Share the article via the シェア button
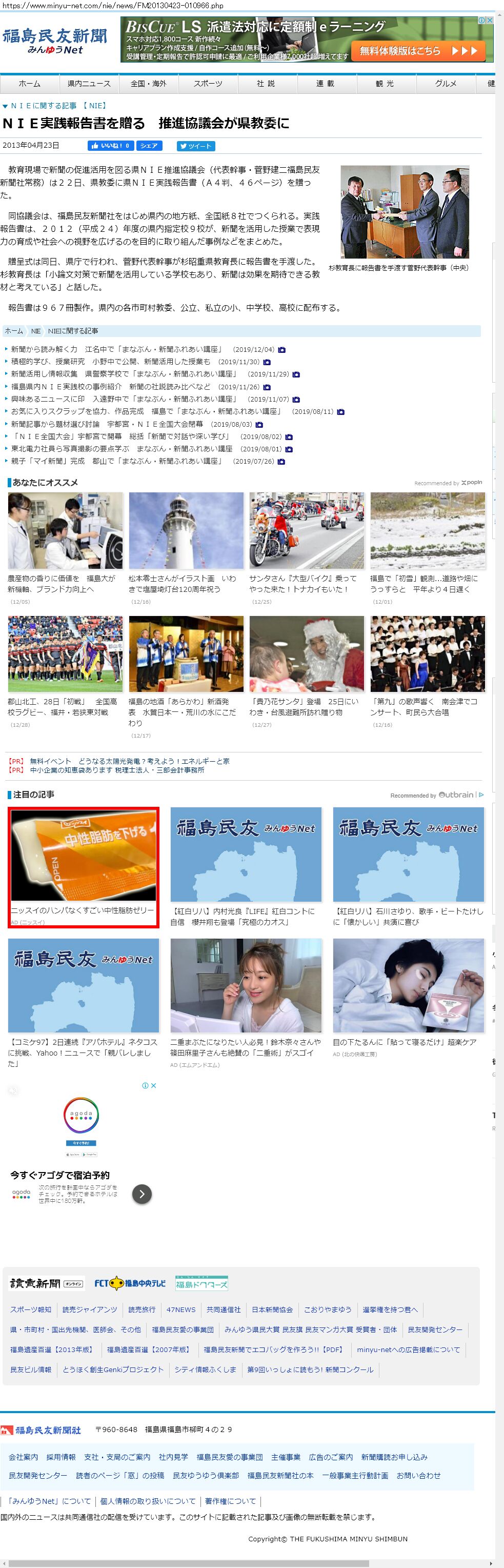Viewport: 504px width, 1568px height. (x=149, y=146)
